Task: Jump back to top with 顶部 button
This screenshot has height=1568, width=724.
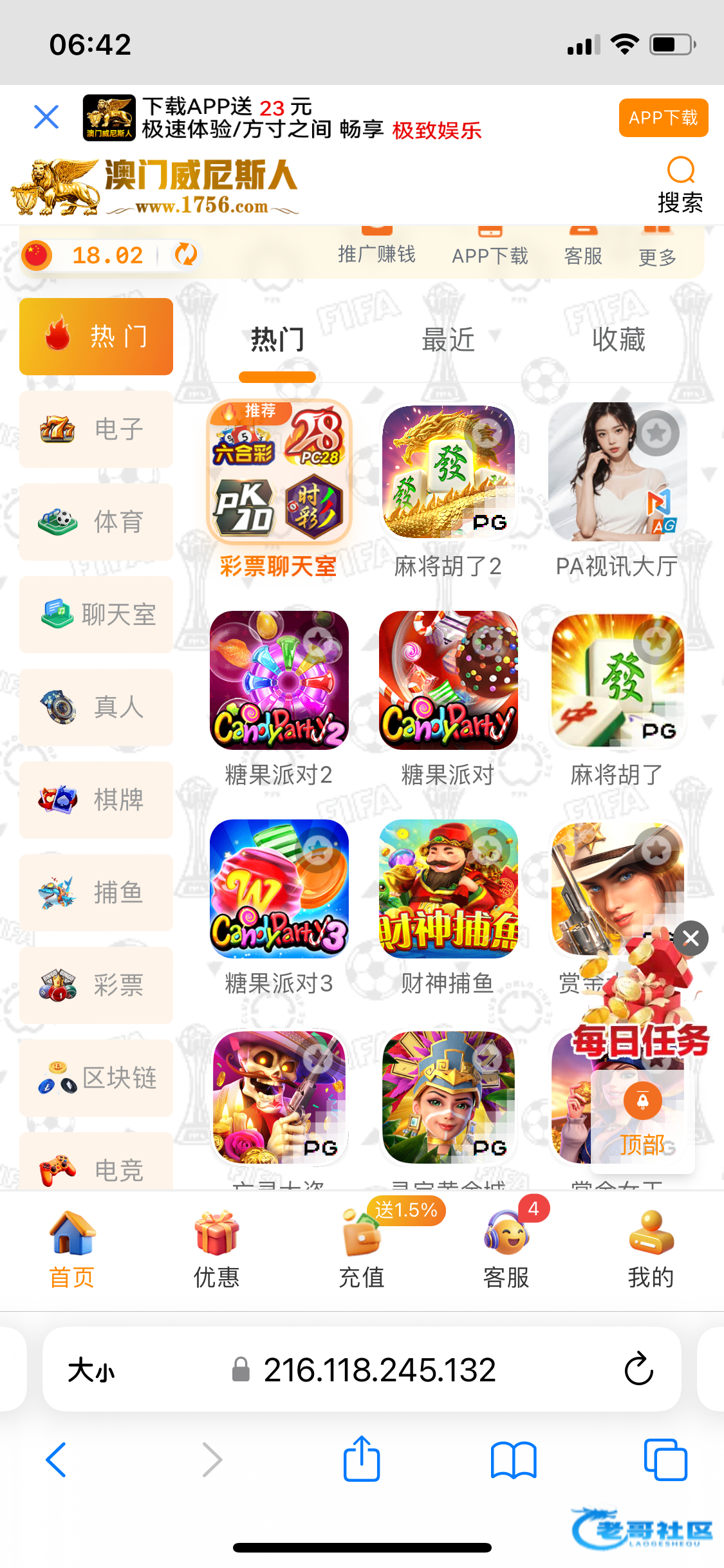Action: pos(642,1120)
